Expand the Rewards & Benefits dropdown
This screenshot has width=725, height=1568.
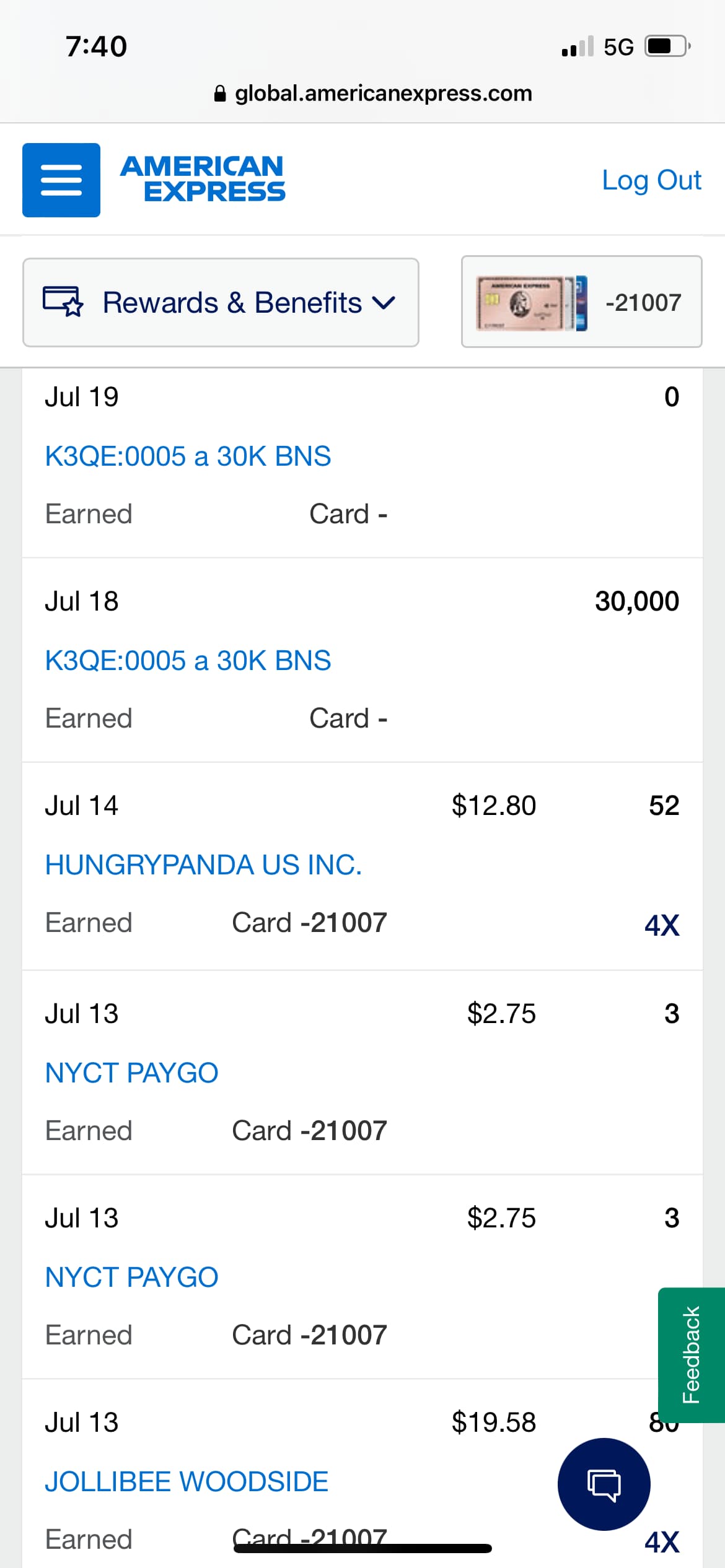(x=221, y=303)
